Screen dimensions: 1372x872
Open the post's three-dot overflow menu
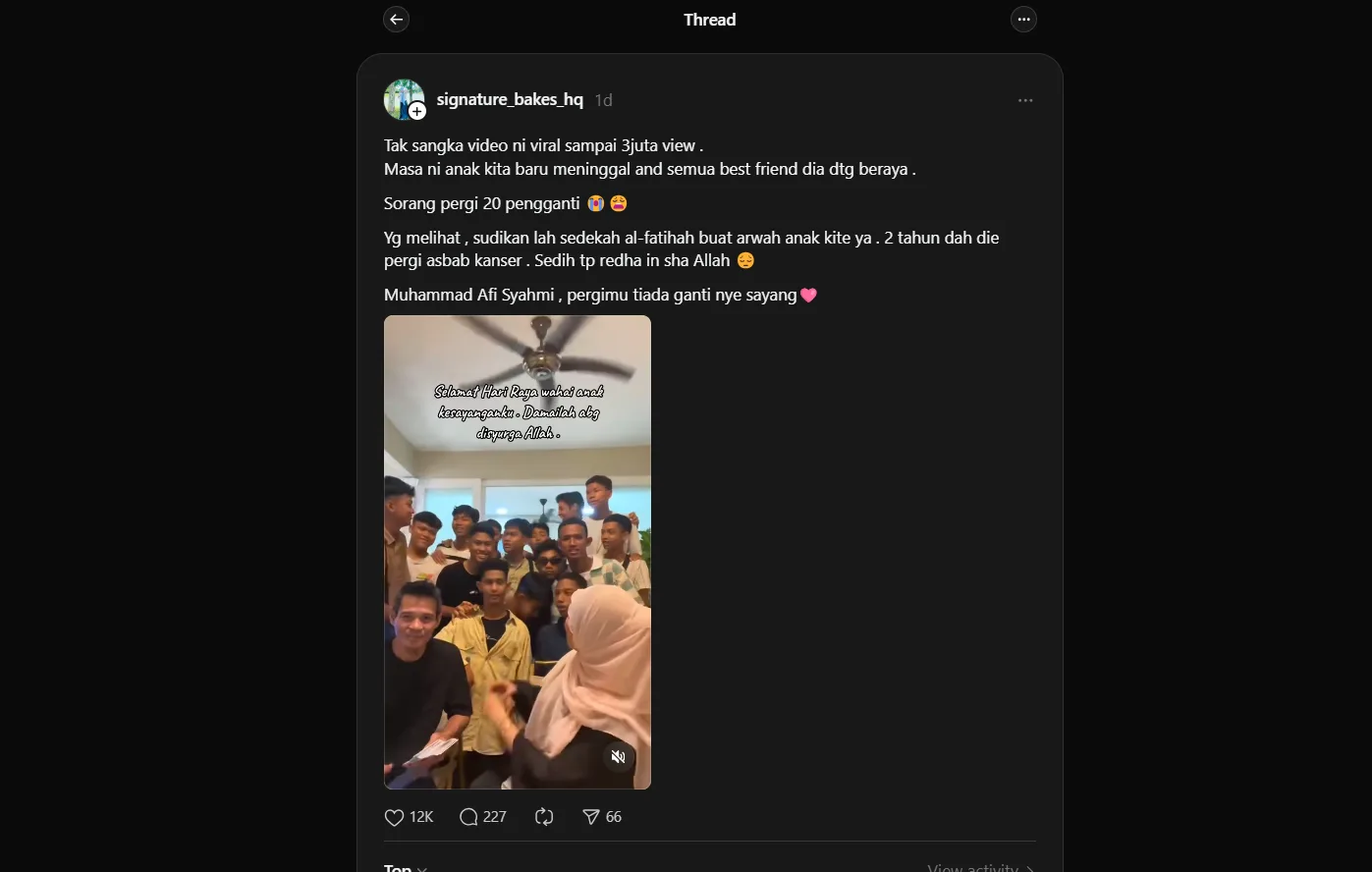click(1025, 100)
